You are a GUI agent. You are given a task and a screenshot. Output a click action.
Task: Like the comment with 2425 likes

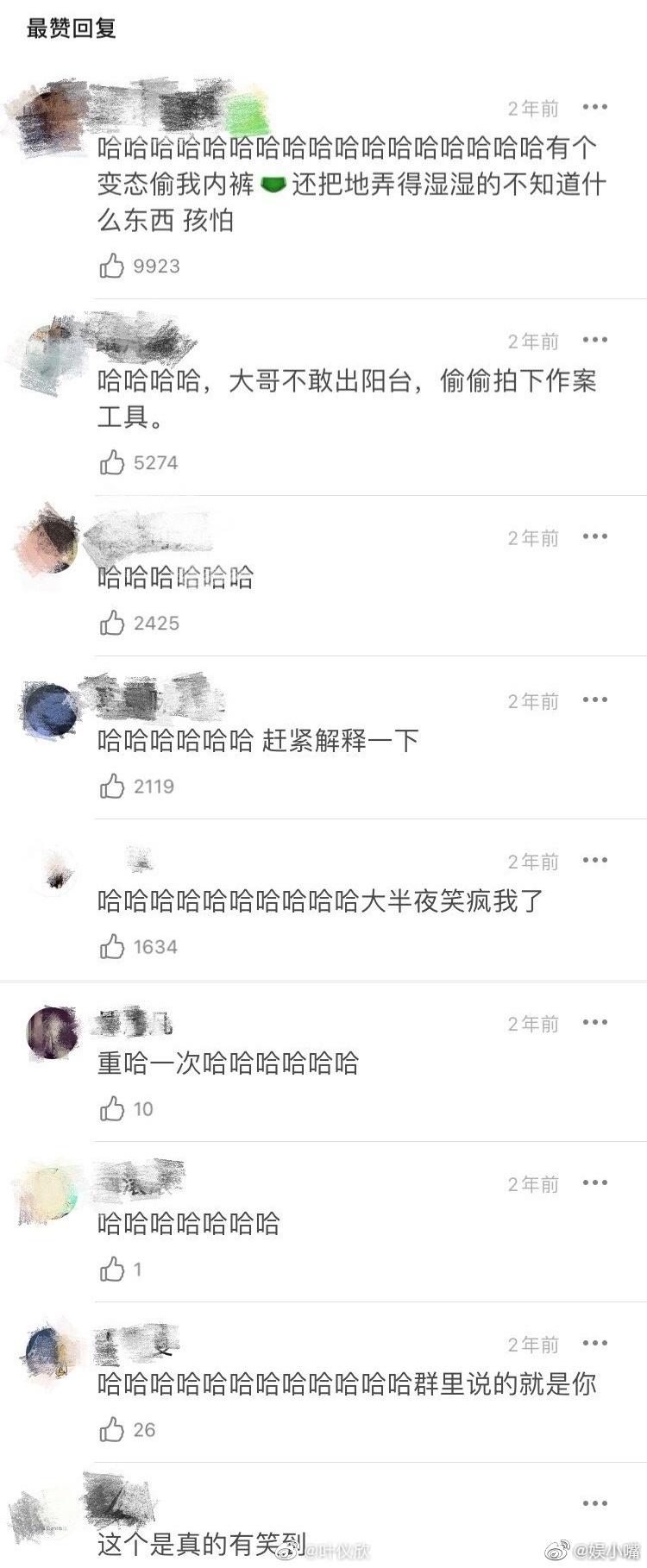pos(112,623)
